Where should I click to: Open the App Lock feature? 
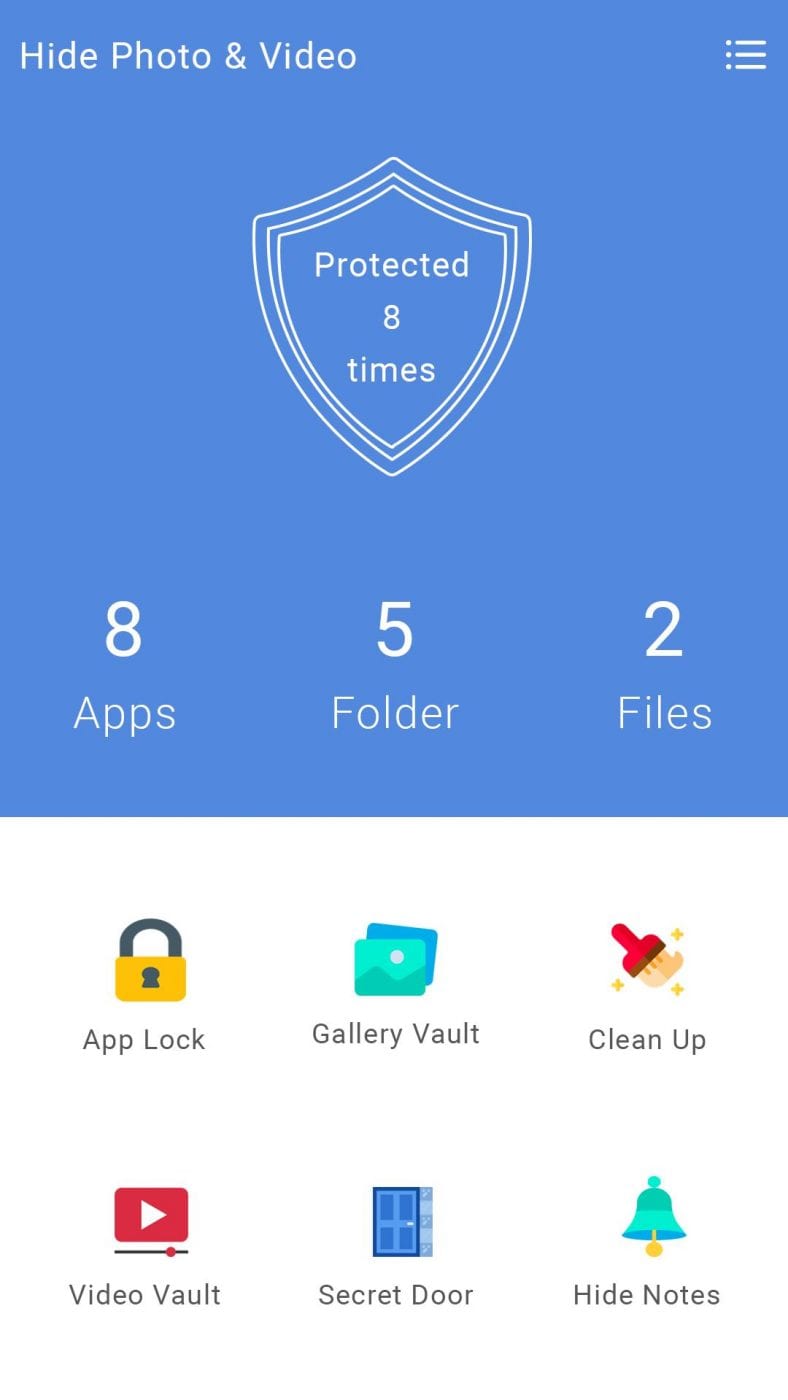[144, 985]
